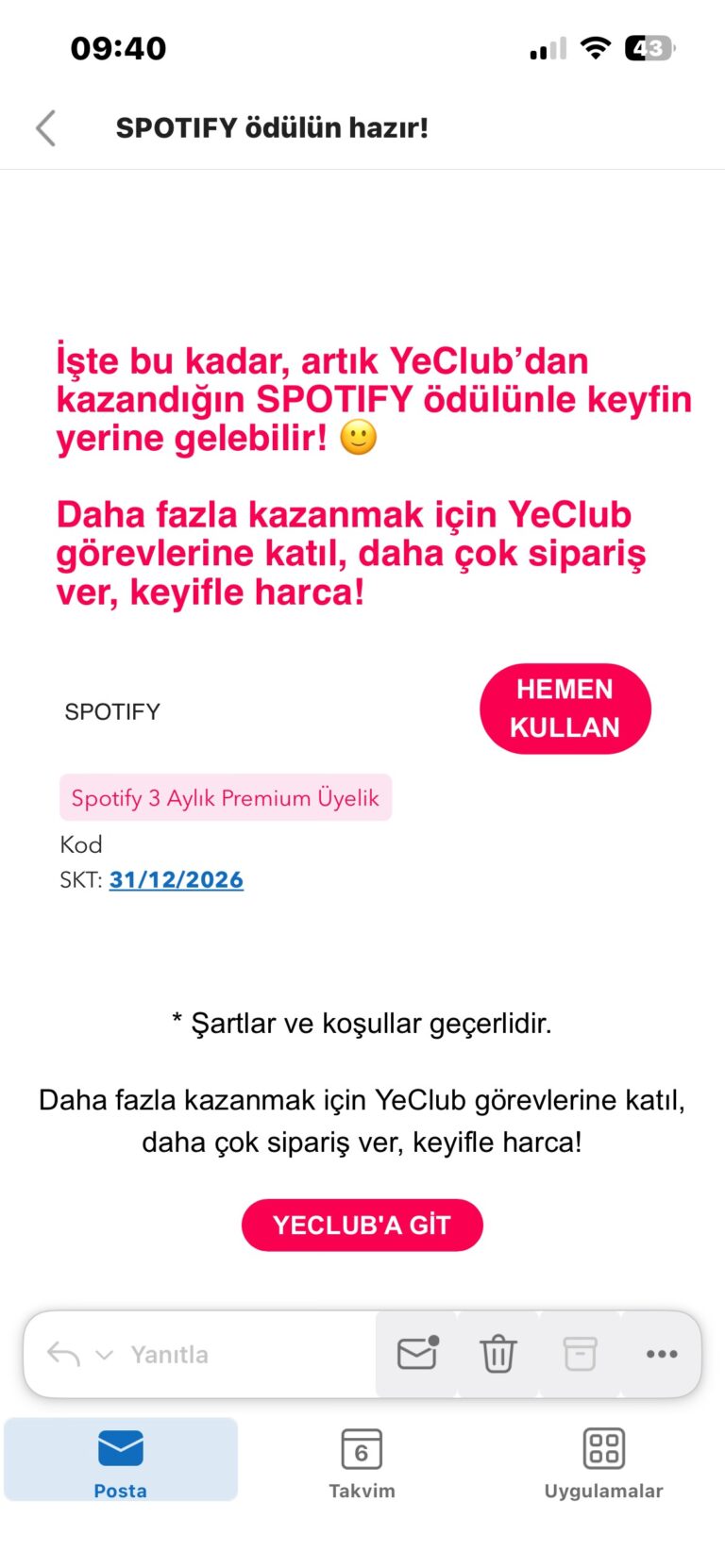
Task: Switch to the Posta tab
Action: click(121, 1460)
